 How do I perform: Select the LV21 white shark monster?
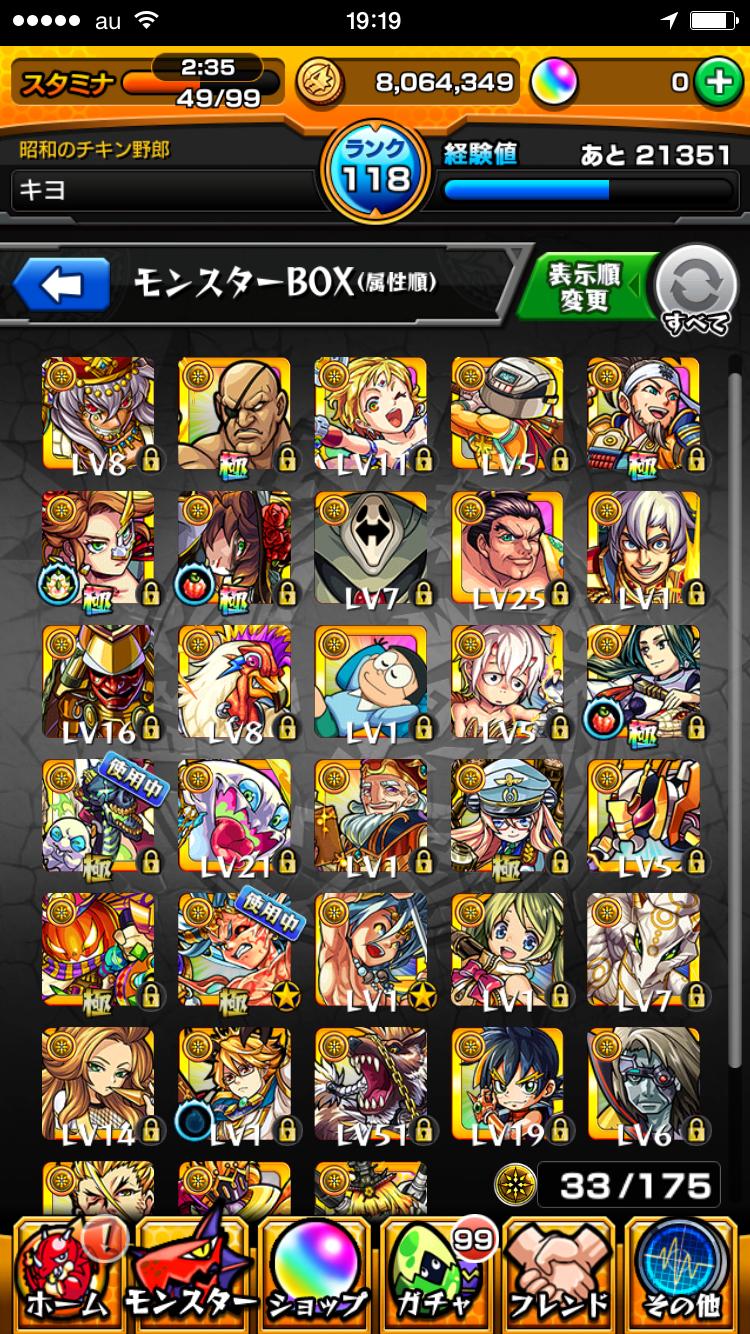pos(235,816)
